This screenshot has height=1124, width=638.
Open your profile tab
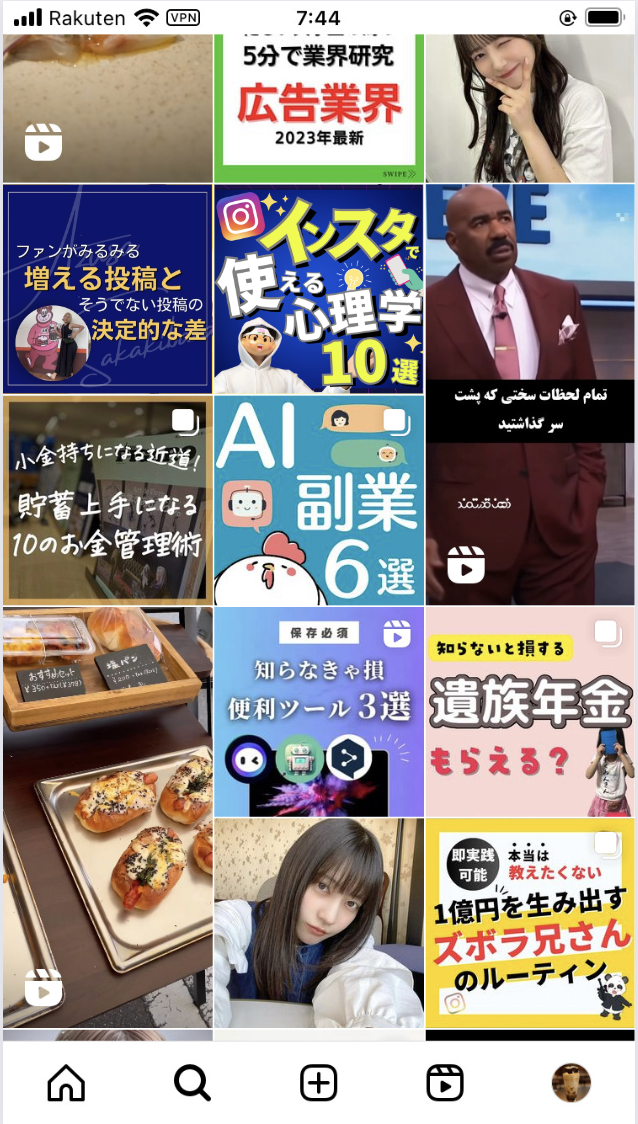(571, 1082)
